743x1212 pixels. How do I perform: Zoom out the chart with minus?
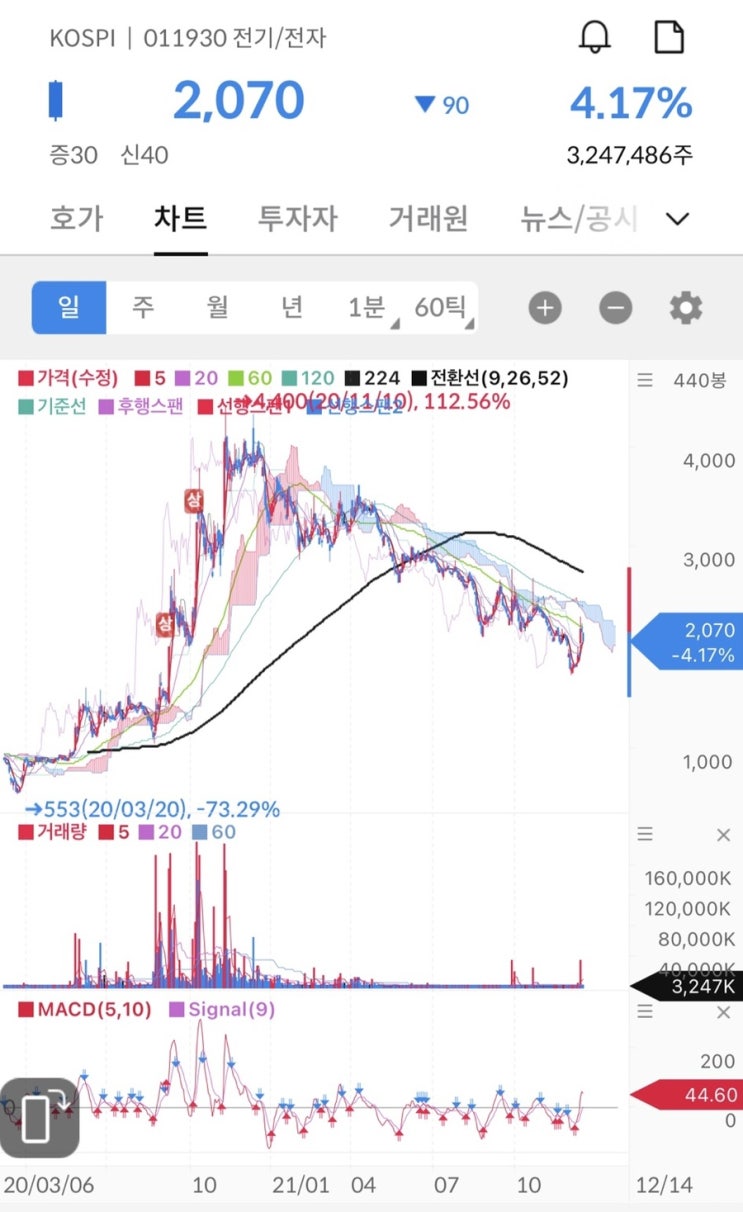pyautogui.click(x=616, y=308)
